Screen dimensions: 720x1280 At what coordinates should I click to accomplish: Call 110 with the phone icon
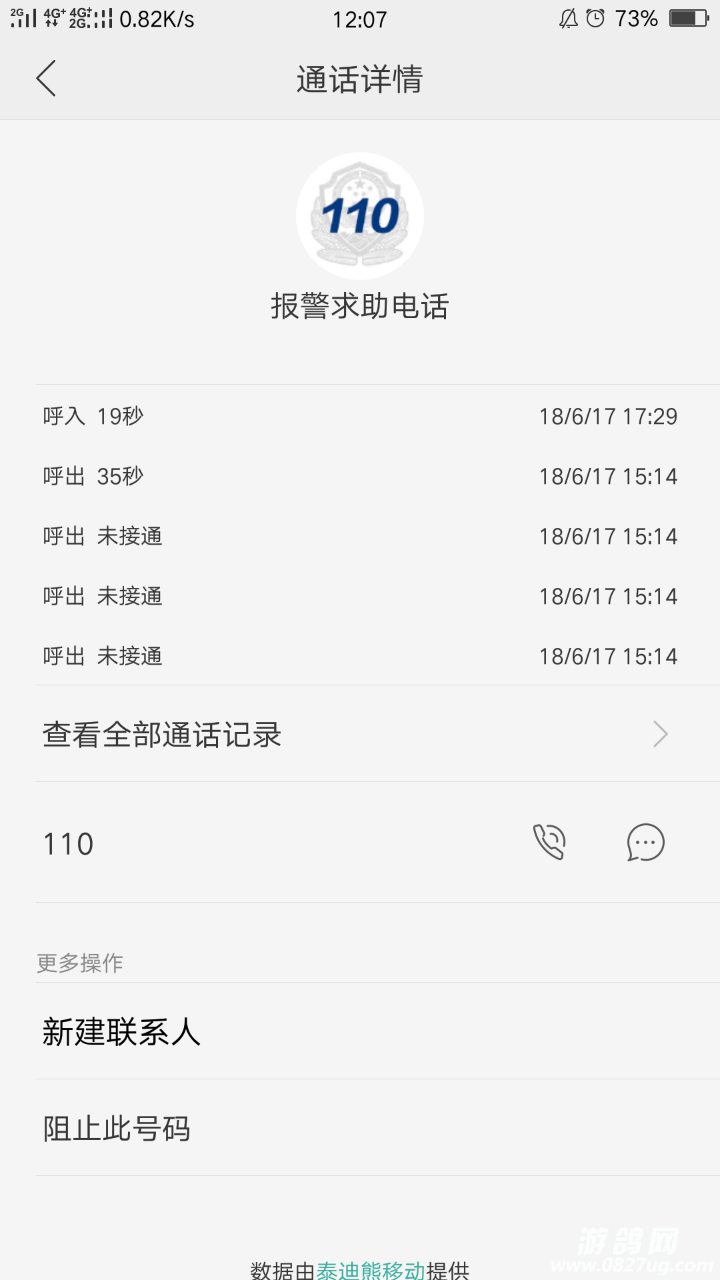coord(549,842)
